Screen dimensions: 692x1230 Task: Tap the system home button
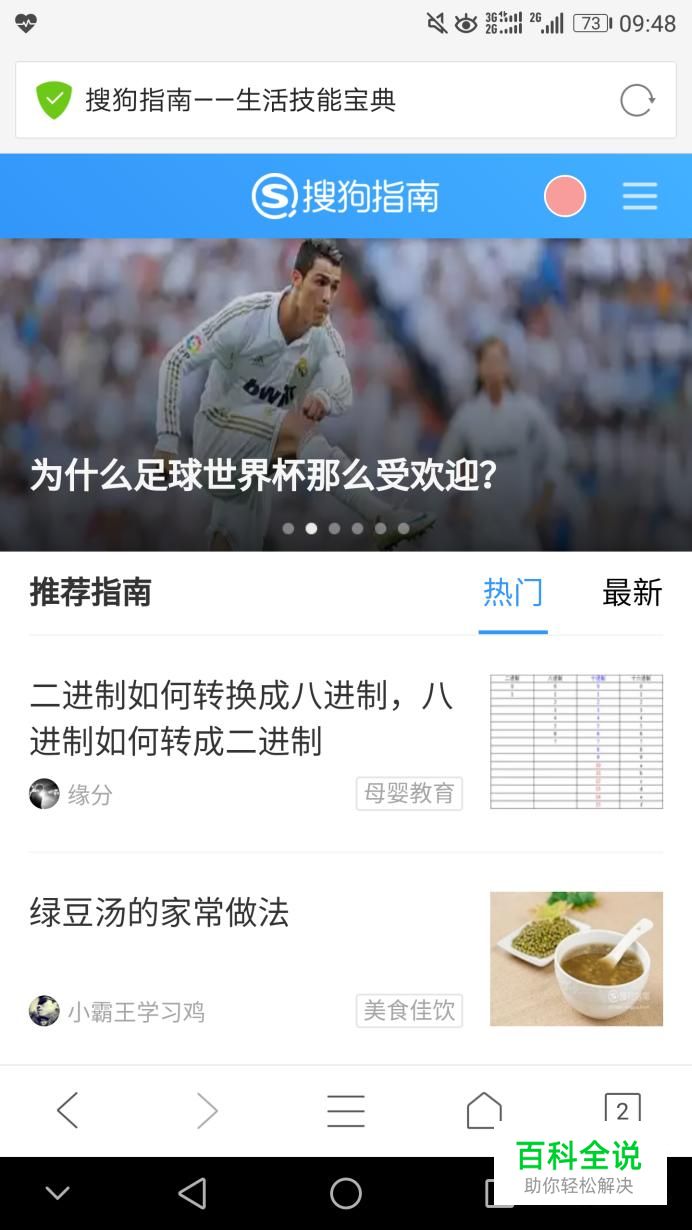pyautogui.click(x=346, y=1192)
